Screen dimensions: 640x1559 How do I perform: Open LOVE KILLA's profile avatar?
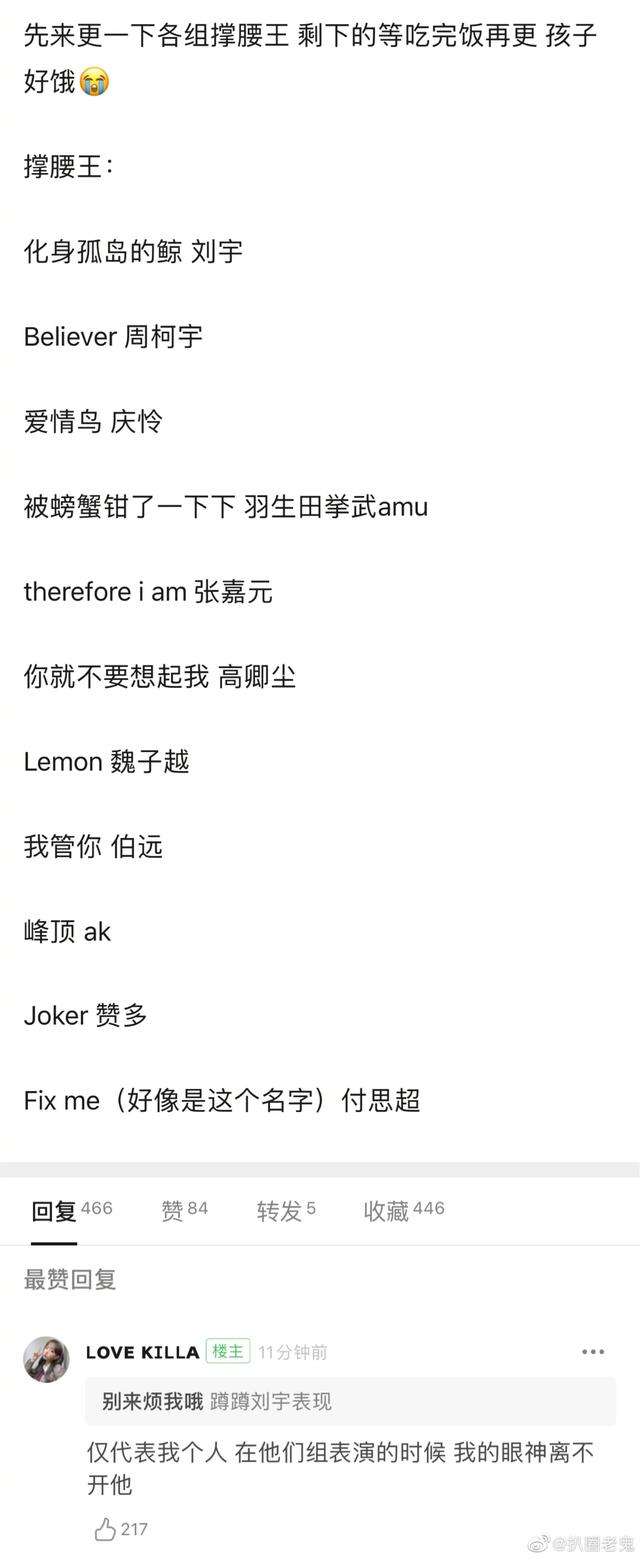point(47,1359)
